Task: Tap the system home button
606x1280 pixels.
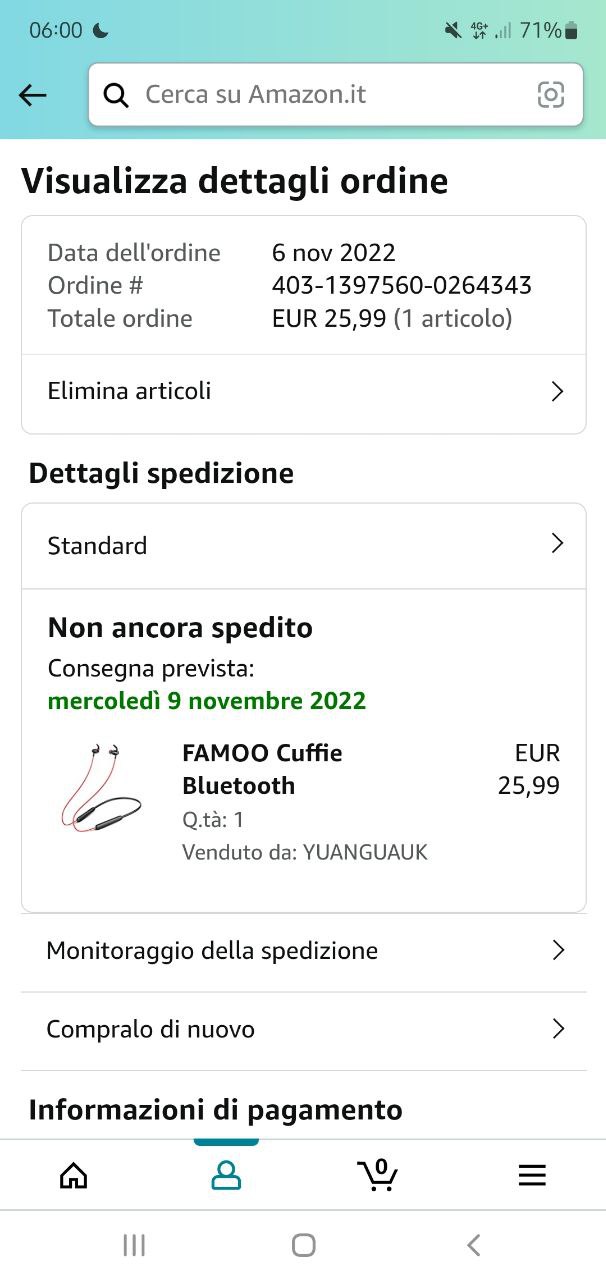Action: point(303,1245)
